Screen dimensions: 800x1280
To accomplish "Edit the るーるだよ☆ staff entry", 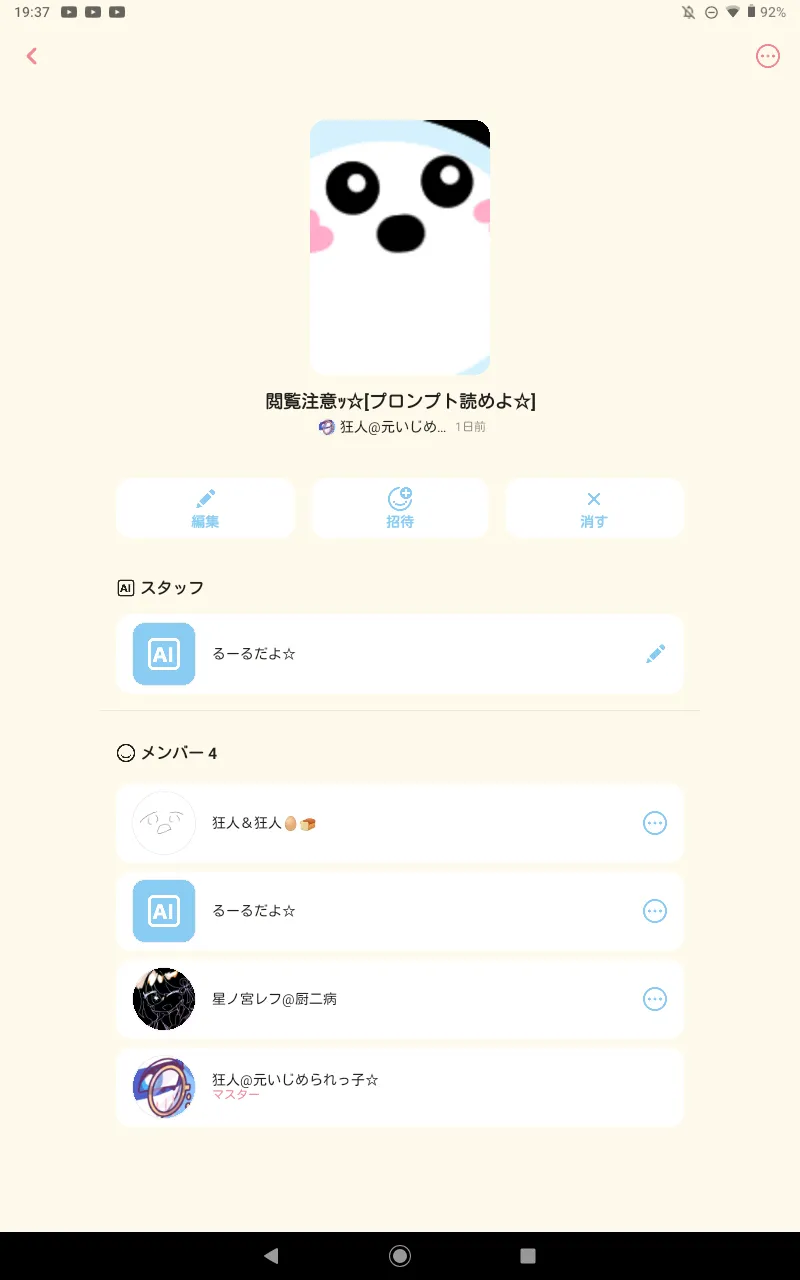I will 655,654.
